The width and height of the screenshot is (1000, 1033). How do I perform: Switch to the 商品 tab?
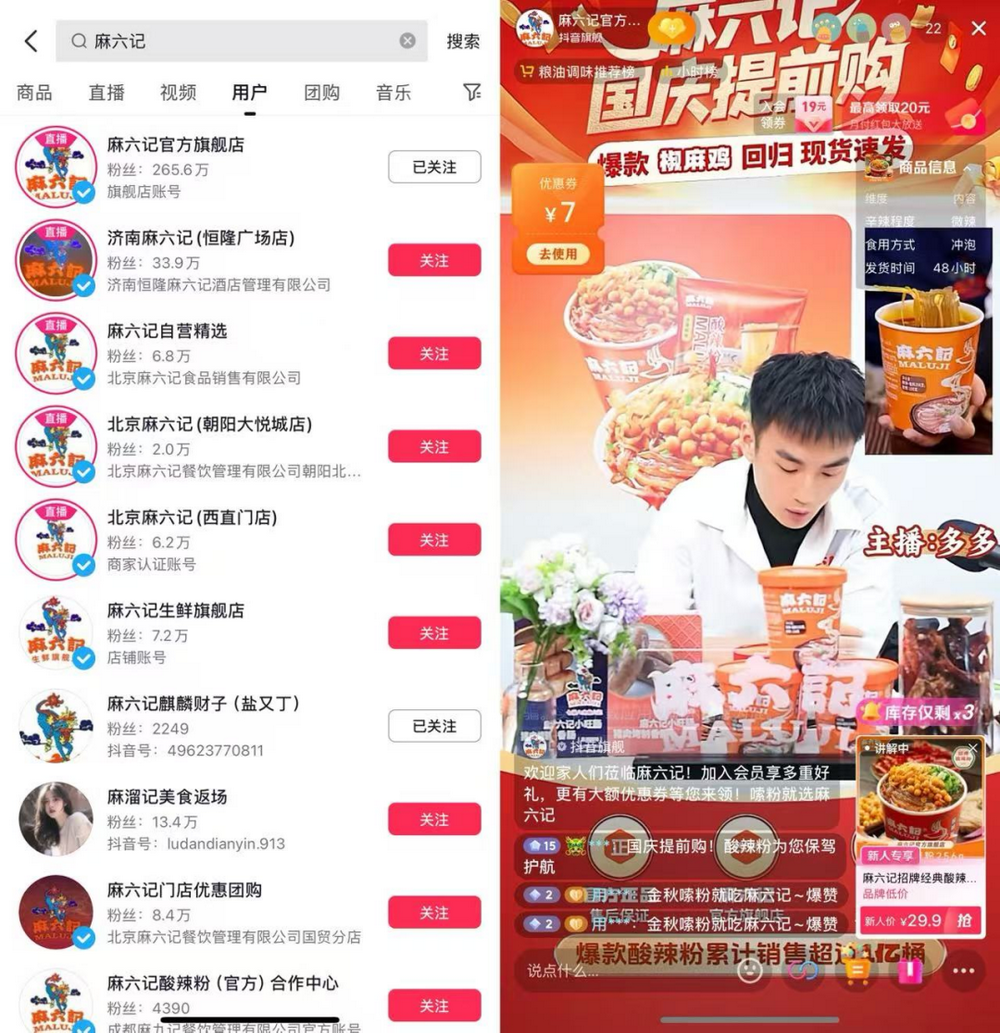tap(35, 93)
